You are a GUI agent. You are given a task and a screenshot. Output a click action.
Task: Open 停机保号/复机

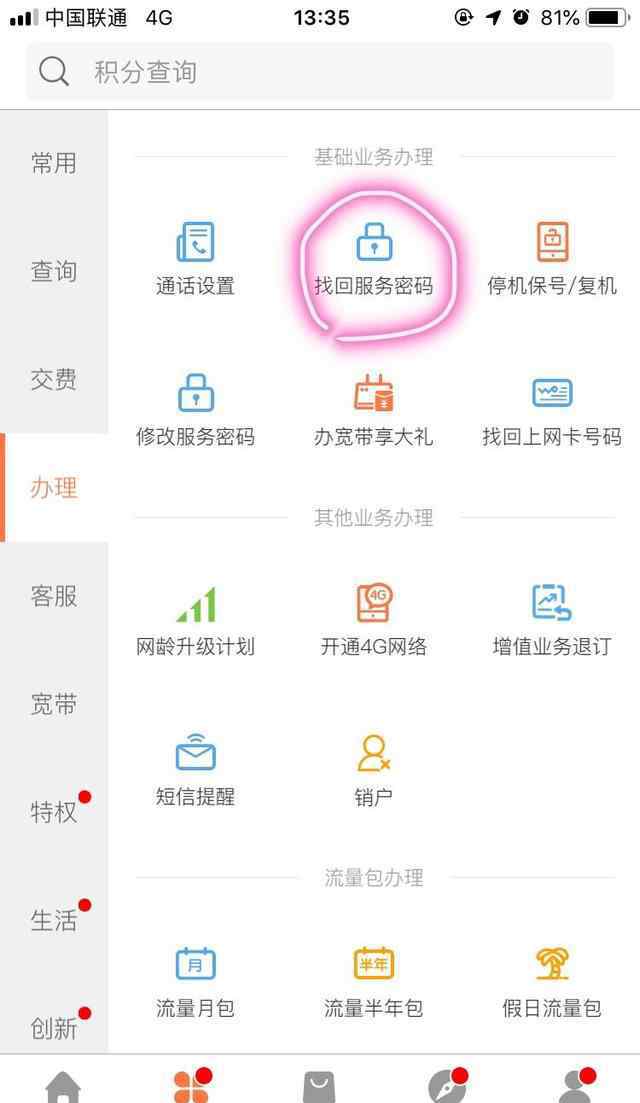click(552, 259)
